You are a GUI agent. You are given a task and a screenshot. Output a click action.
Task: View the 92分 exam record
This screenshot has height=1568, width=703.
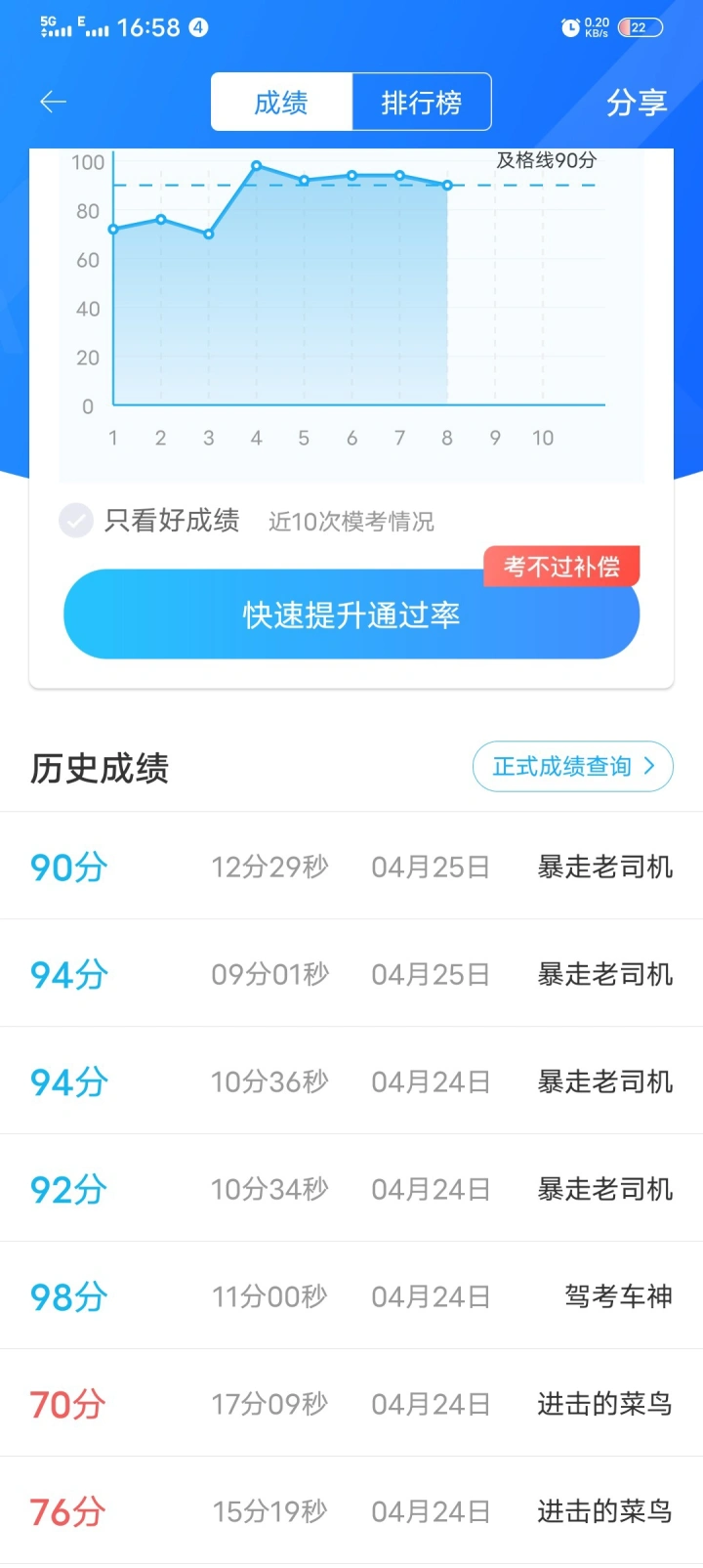click(x=351, y=1189)
